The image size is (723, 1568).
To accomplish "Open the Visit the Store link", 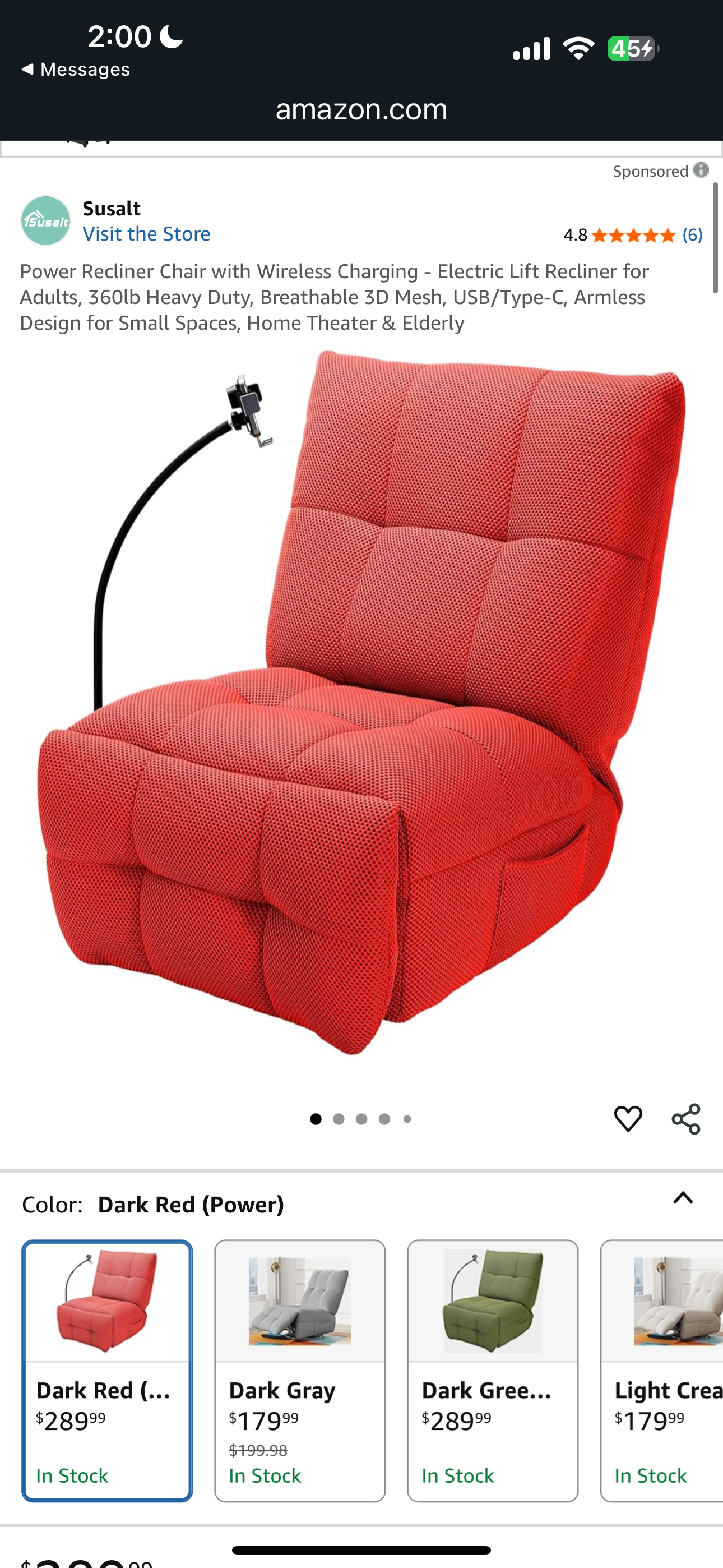I will coord(146,234).
